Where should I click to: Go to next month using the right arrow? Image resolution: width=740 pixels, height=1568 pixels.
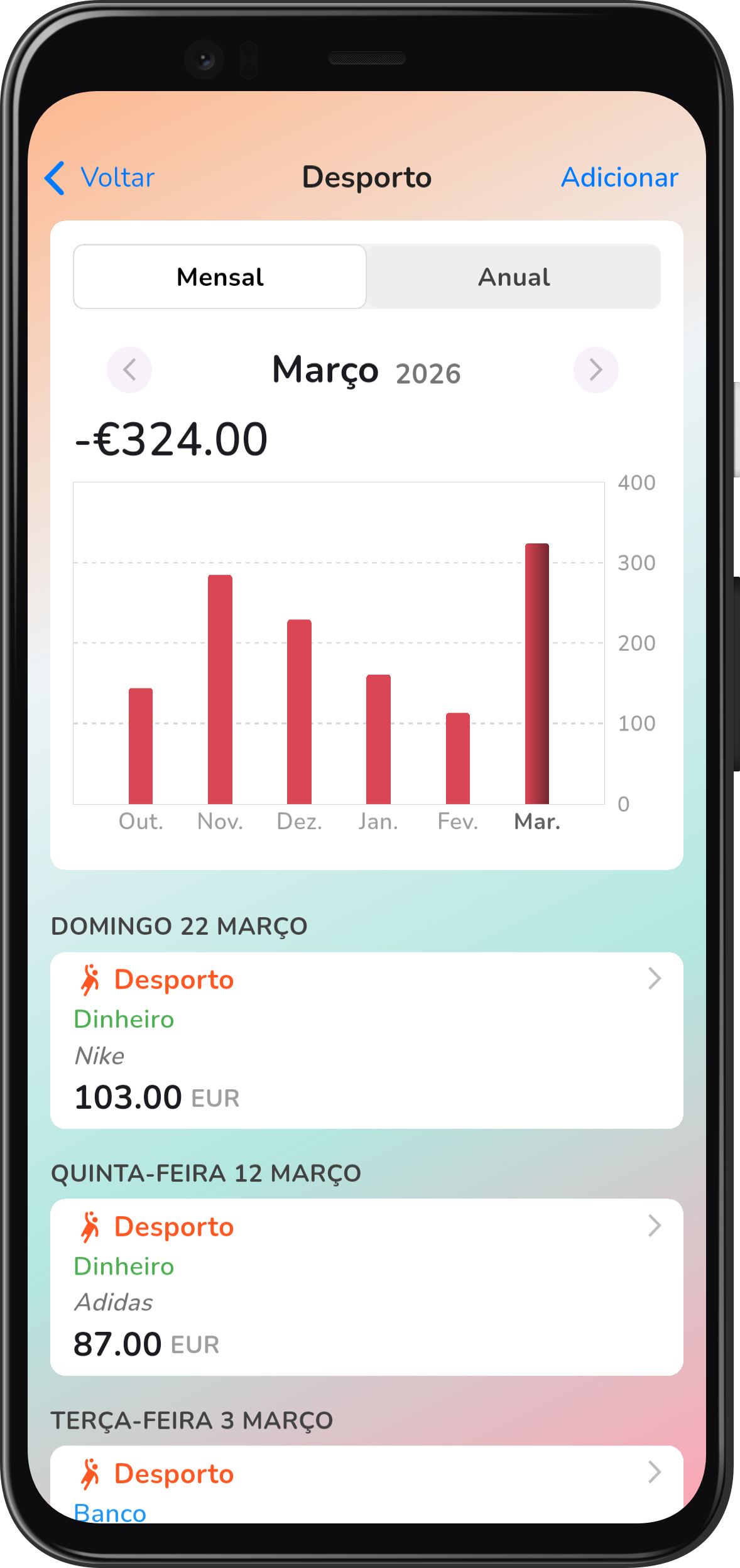pos(595,370)
